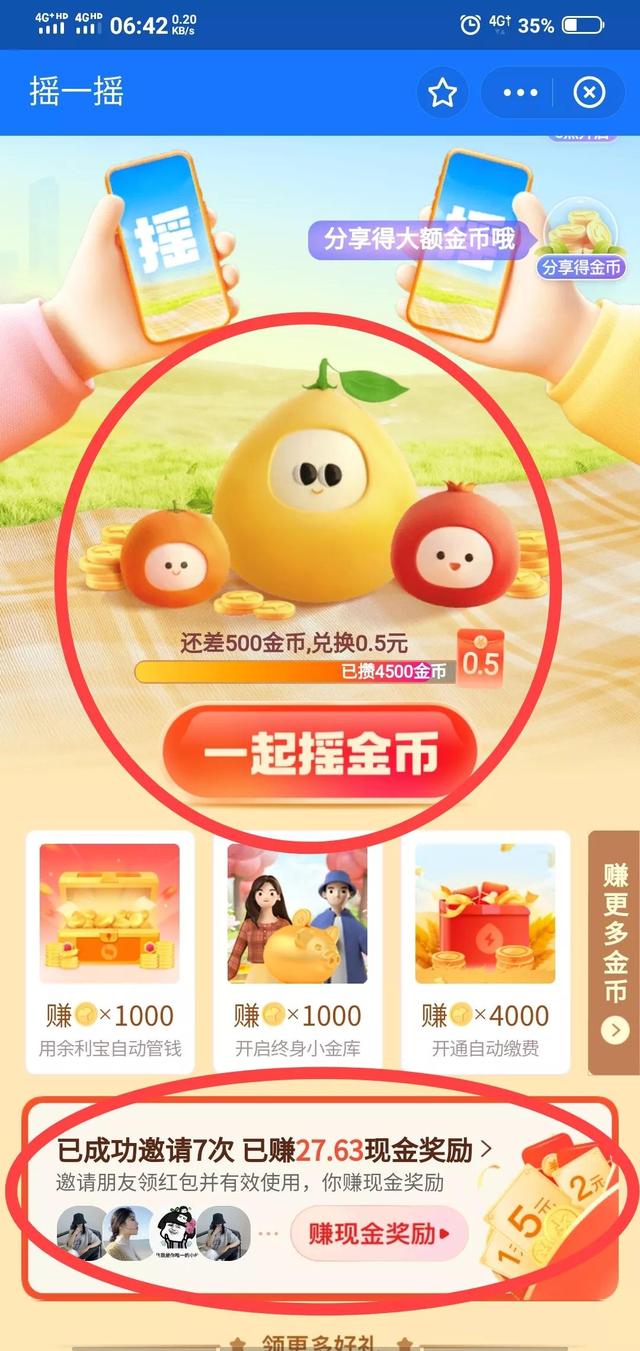Tap the 赚现金奖励 button
The height and width of the screenshot is (1351, 640).
pos(378,1232)
